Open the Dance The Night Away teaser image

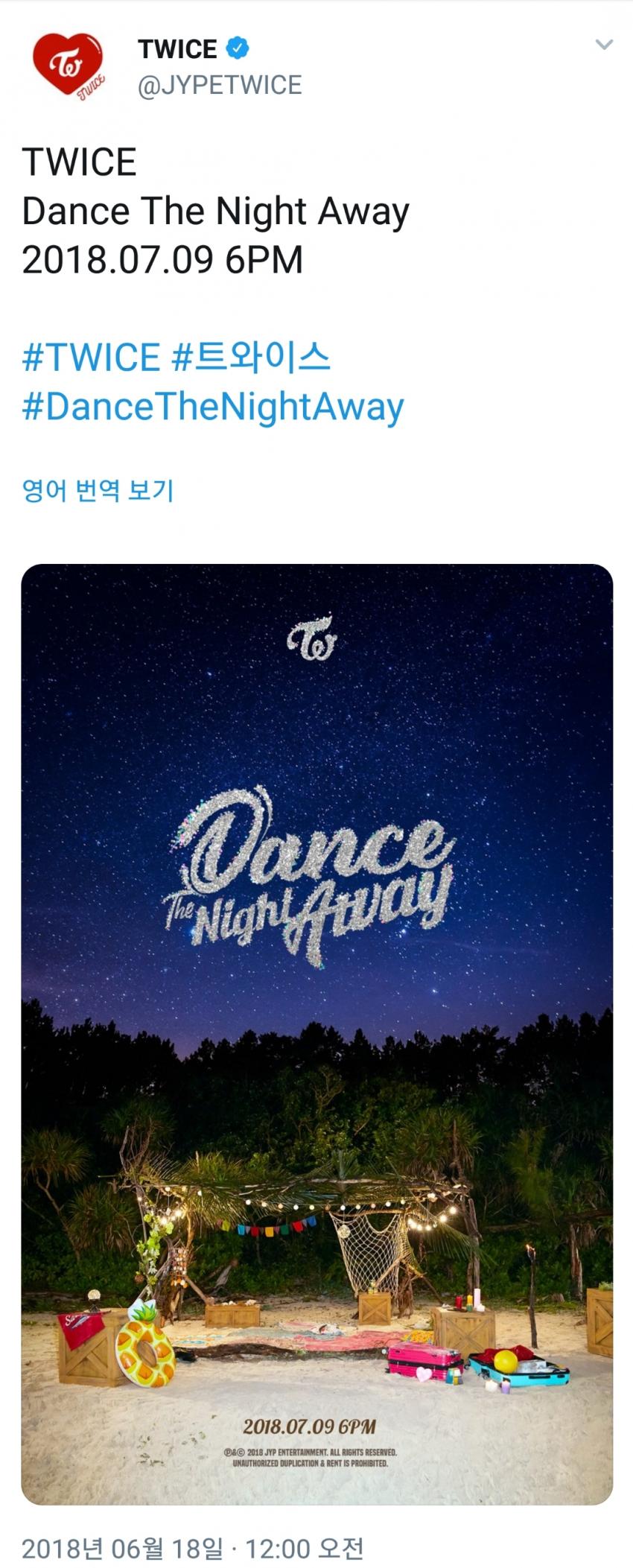(316, 1034)
